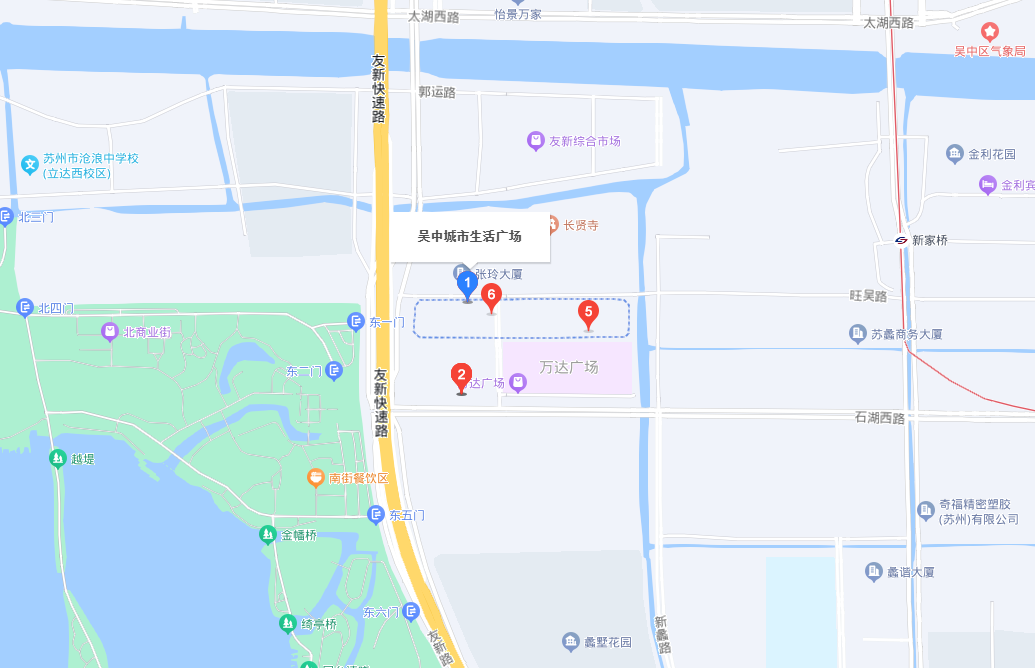Tap the 友新综合市场 market marker
Screen dimensions: 1035x668
(536, 141)
